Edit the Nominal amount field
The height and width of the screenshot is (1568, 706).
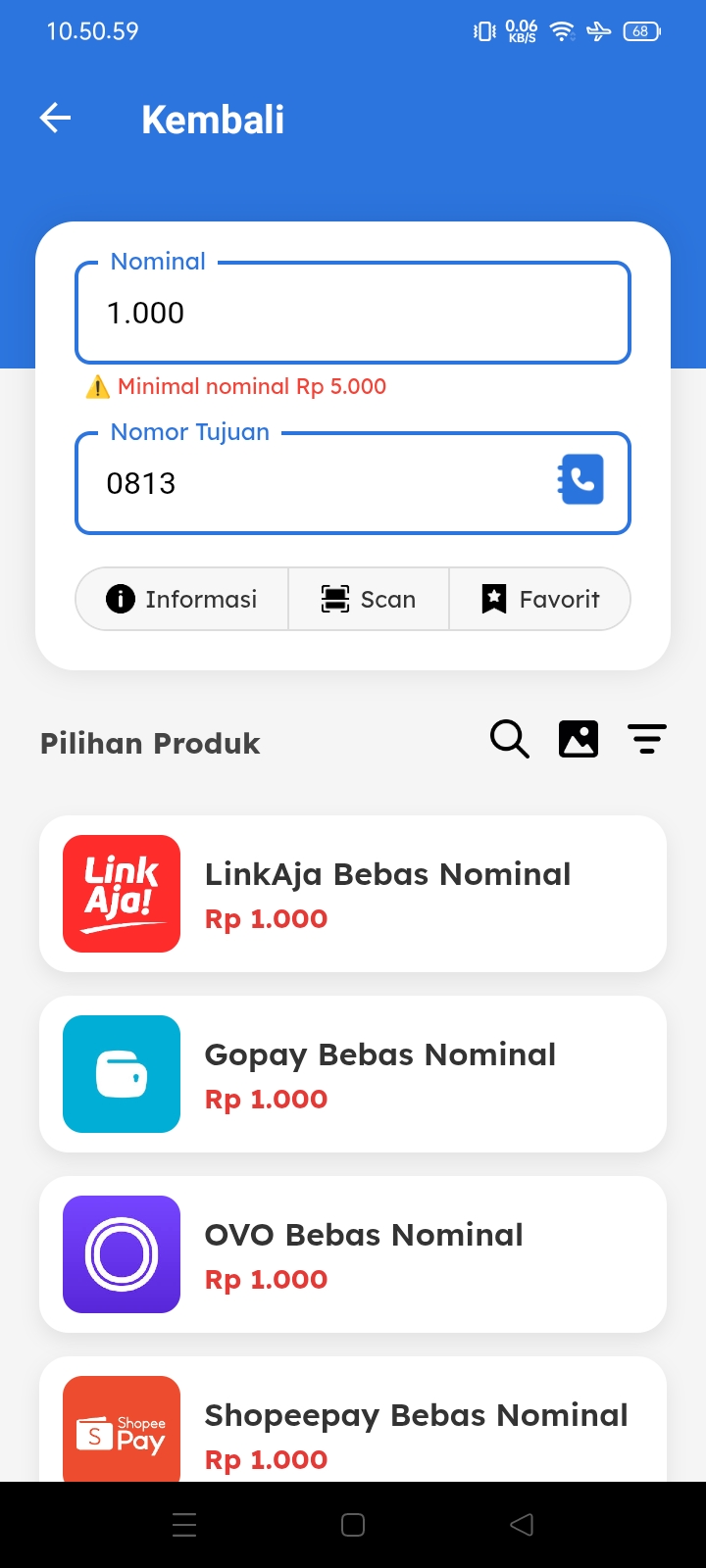tap(353, 314)
